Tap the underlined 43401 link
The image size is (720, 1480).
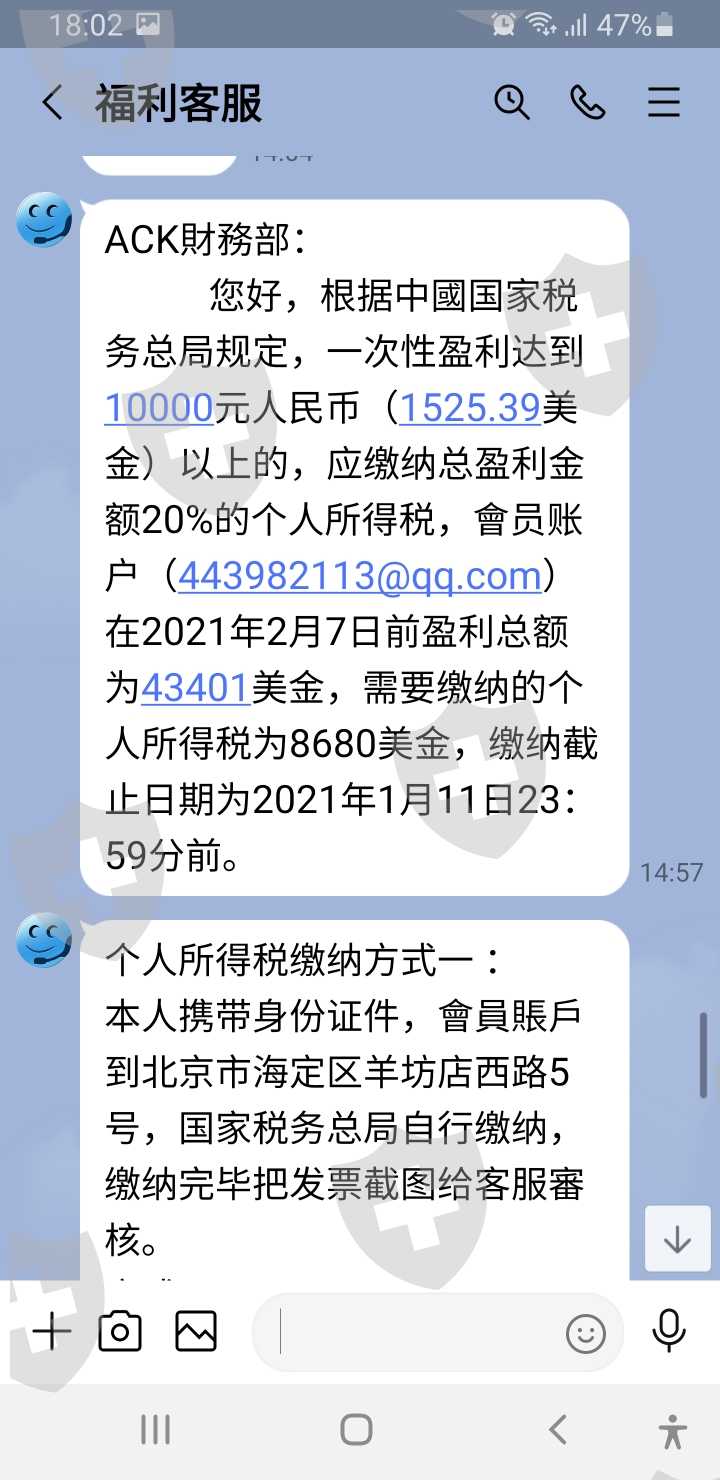195,688
